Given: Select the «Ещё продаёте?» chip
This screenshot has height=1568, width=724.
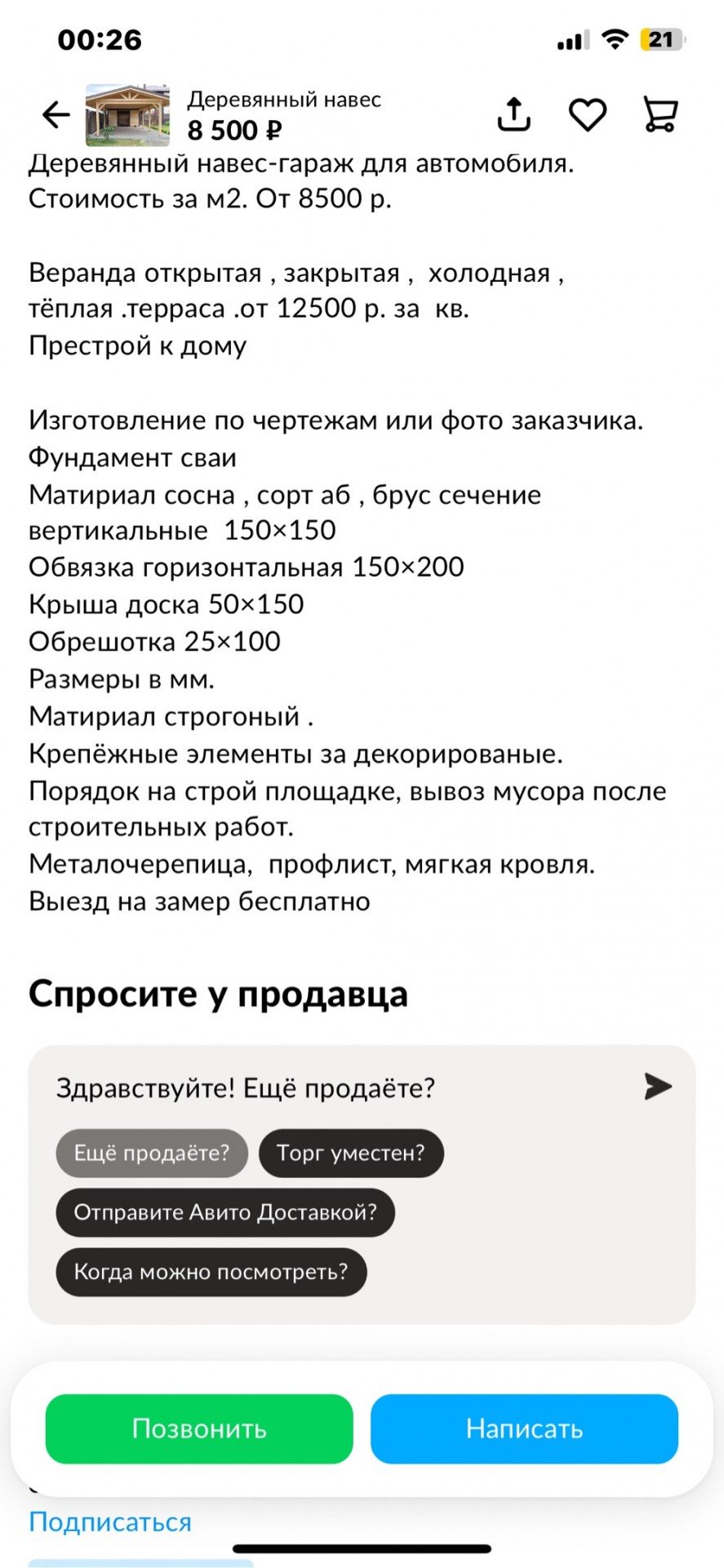Looking at the screenshot, I should (152, 1153).
